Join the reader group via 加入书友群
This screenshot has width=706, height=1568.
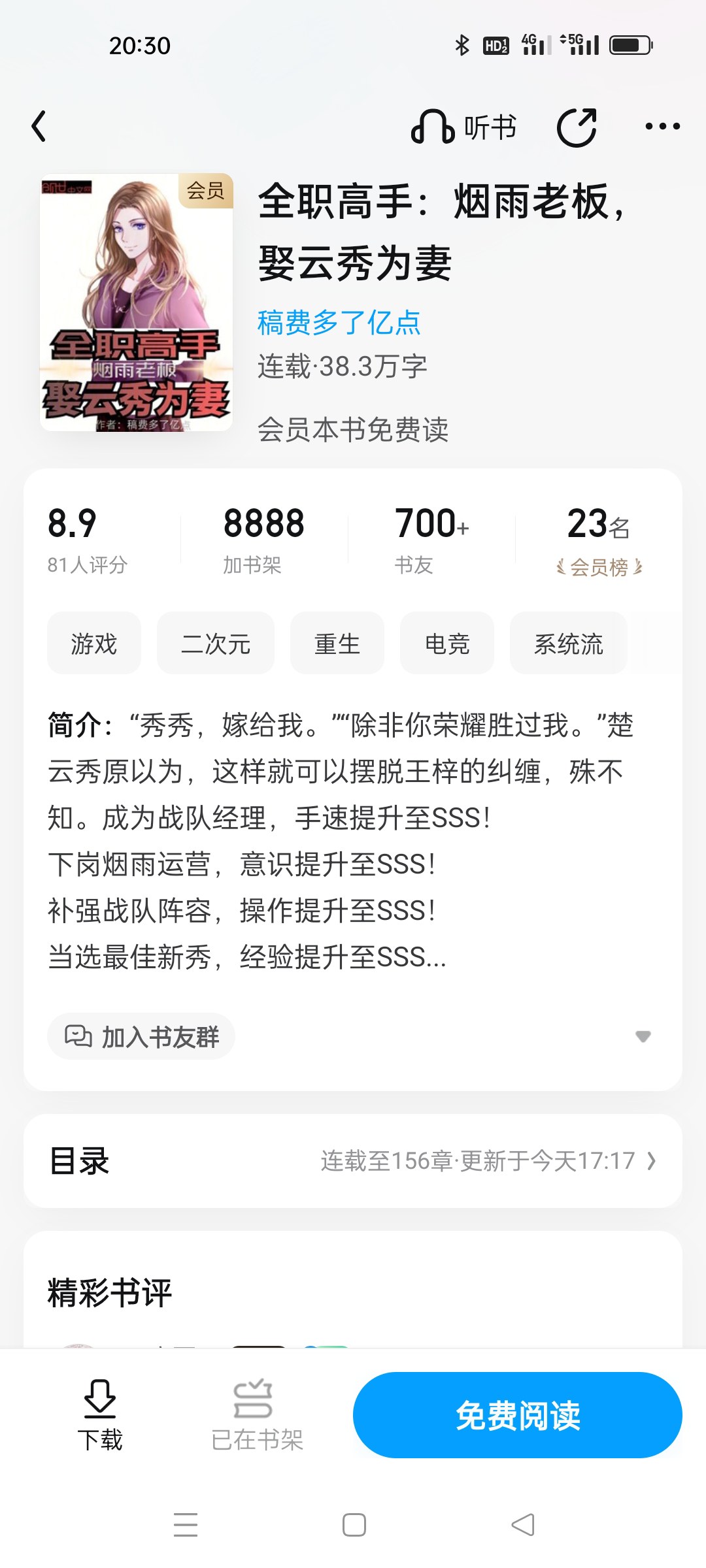[142, 1036]
